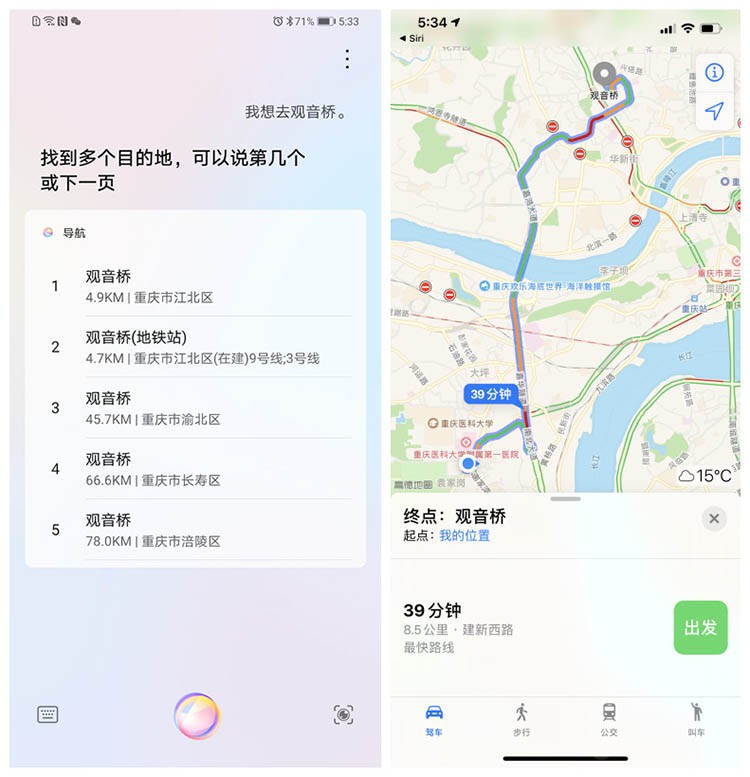Tap the voice assistant orb
Screen dimensions: 750x777
pyautogui.click(x=196, y=716)
